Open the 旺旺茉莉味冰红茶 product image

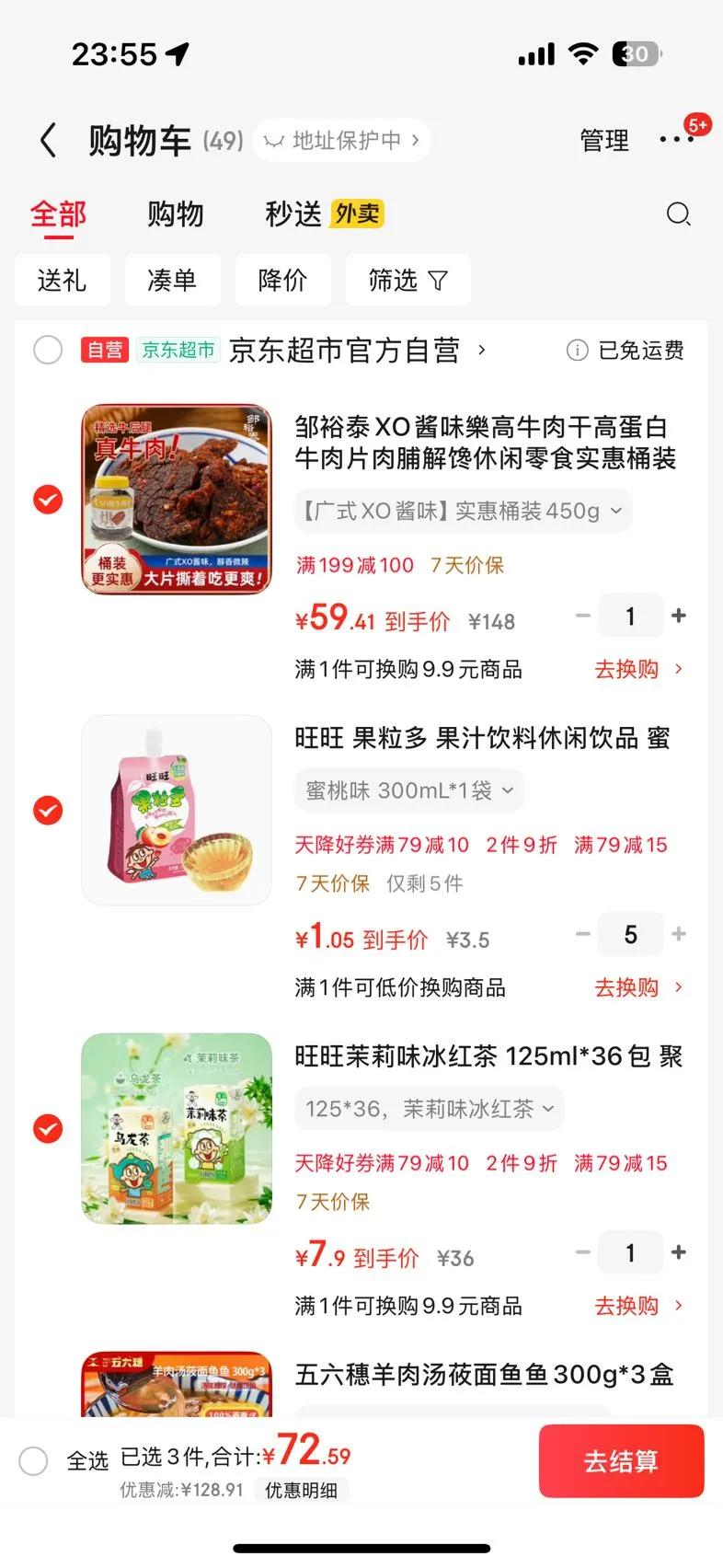tap(177, 1128)
